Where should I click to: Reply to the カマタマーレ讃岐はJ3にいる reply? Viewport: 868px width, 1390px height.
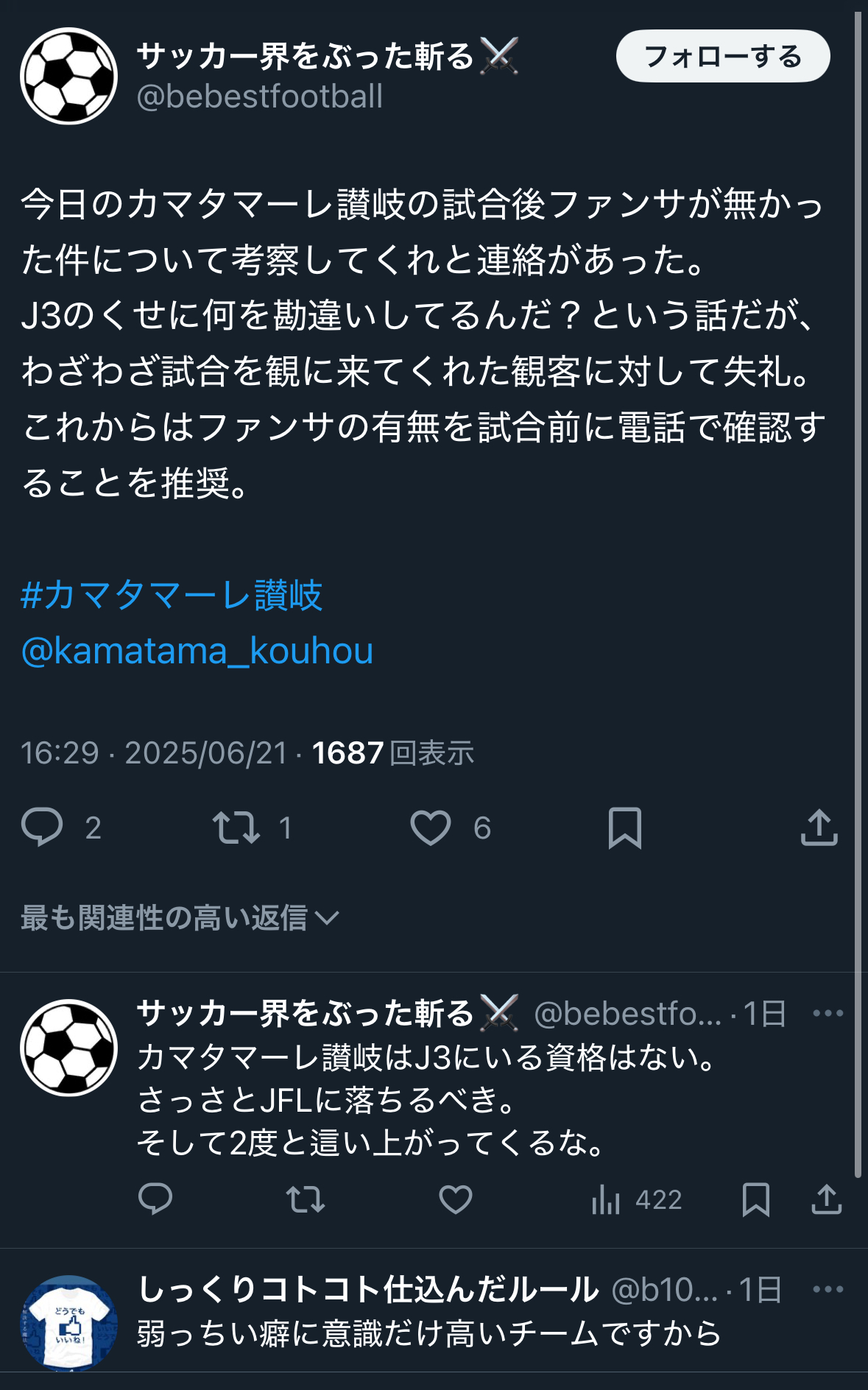coord(155,1199)
